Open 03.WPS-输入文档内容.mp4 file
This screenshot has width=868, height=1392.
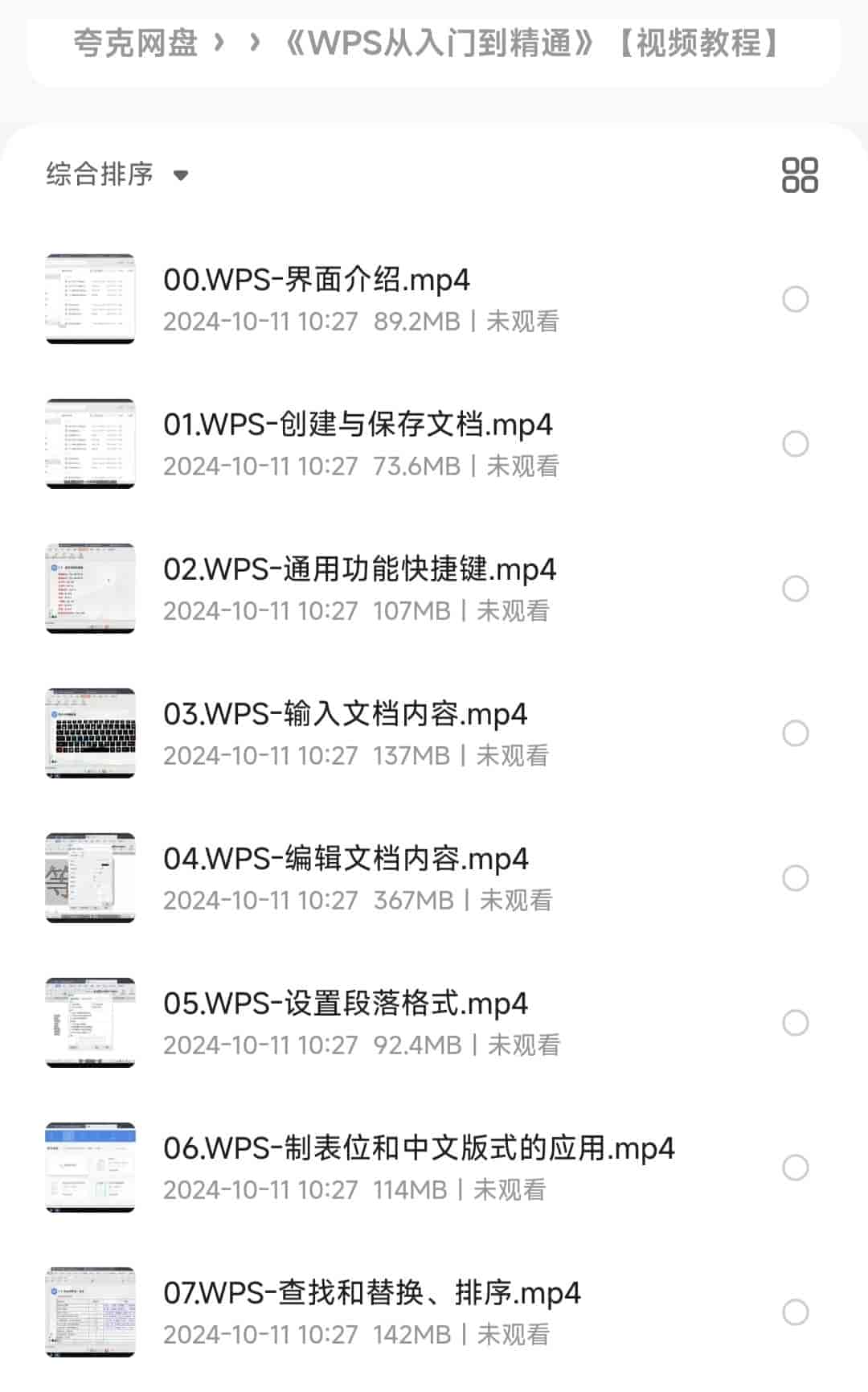click(x=345, y=715)
